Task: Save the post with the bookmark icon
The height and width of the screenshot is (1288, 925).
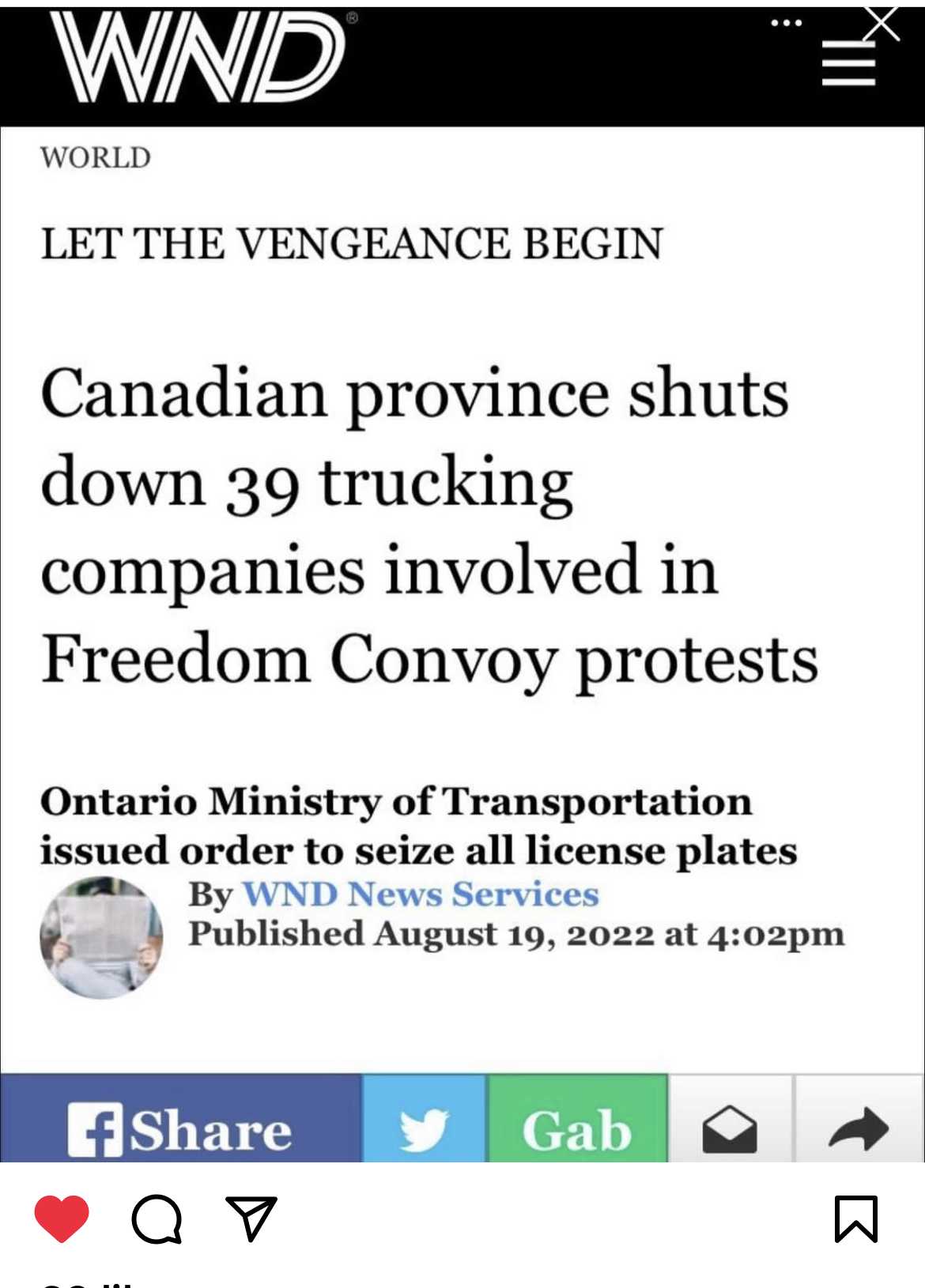Action: [x=856, y=1218]
